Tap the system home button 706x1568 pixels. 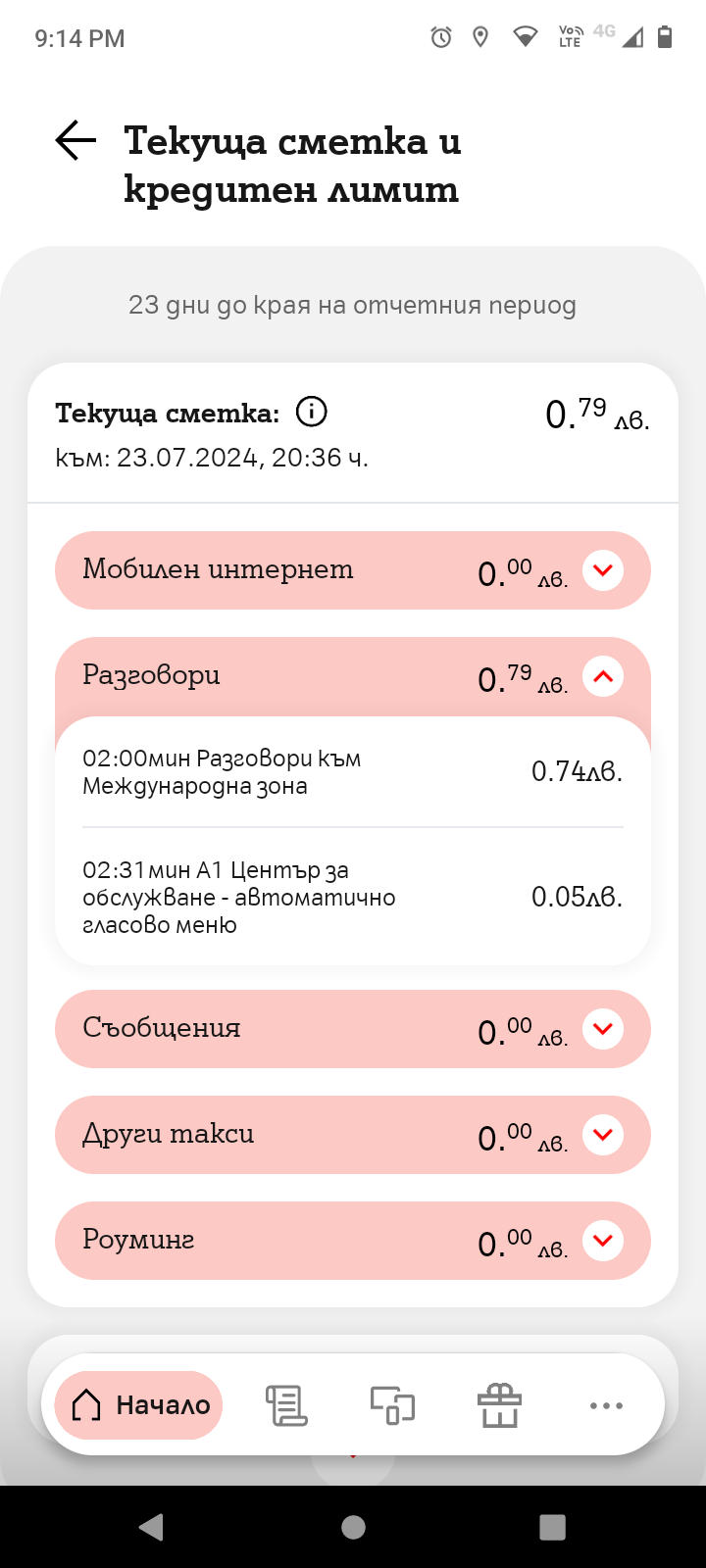(353, 1527)
